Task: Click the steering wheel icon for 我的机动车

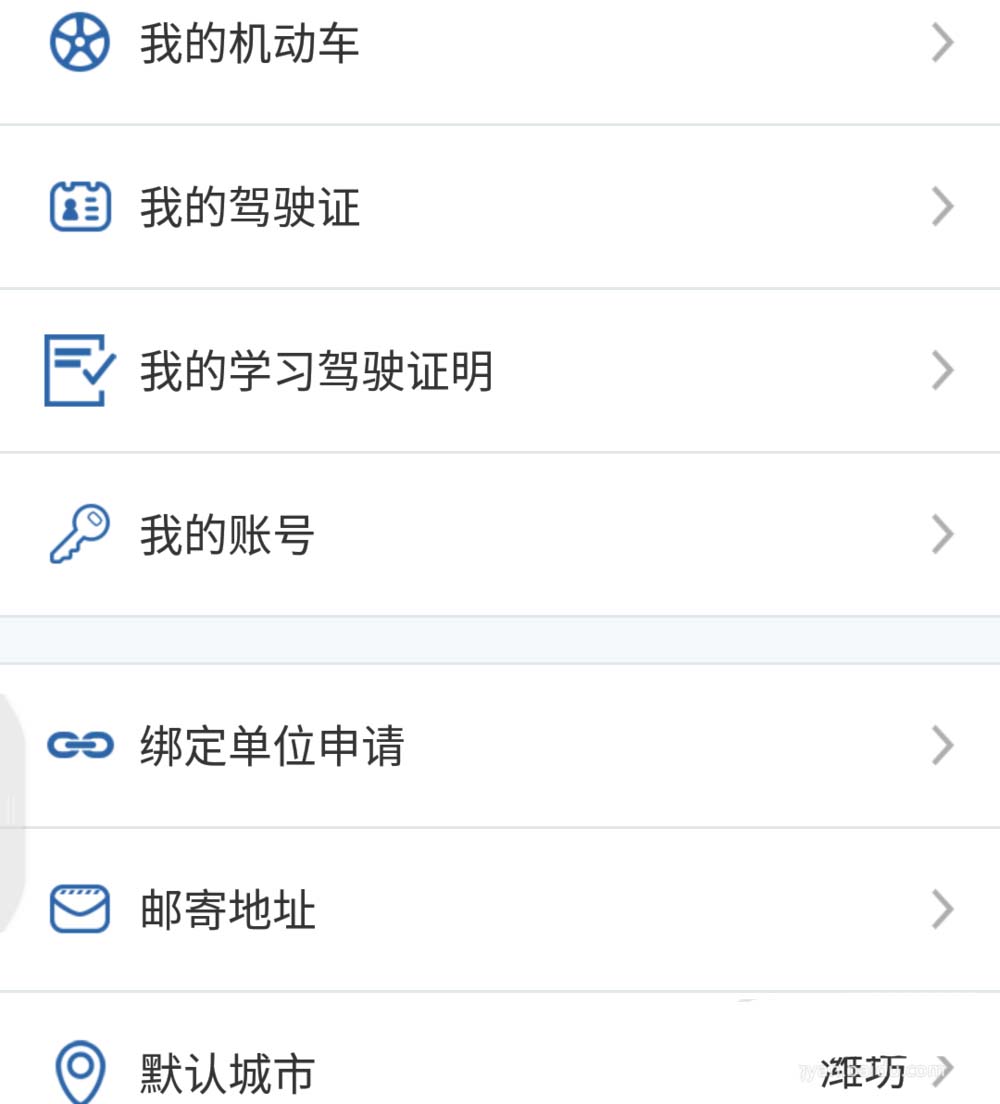Action: point(78,42)
